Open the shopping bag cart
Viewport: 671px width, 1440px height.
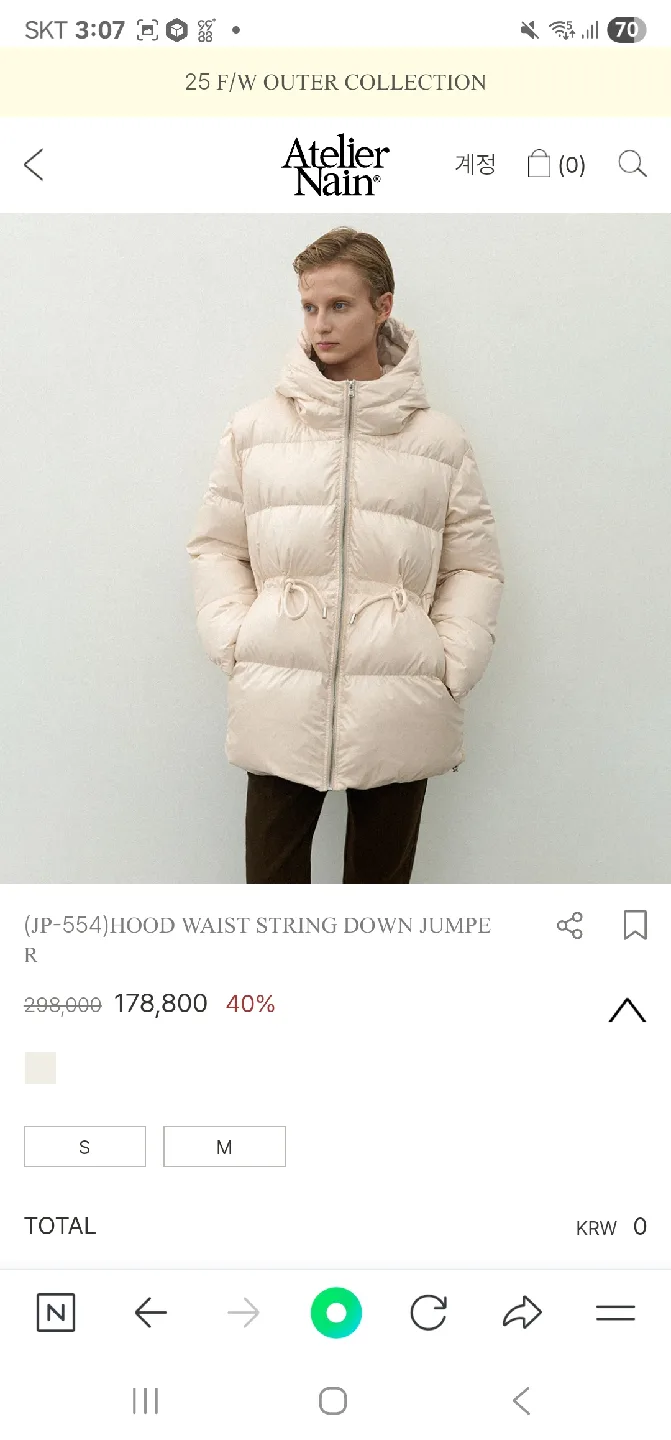click(555, 164)
